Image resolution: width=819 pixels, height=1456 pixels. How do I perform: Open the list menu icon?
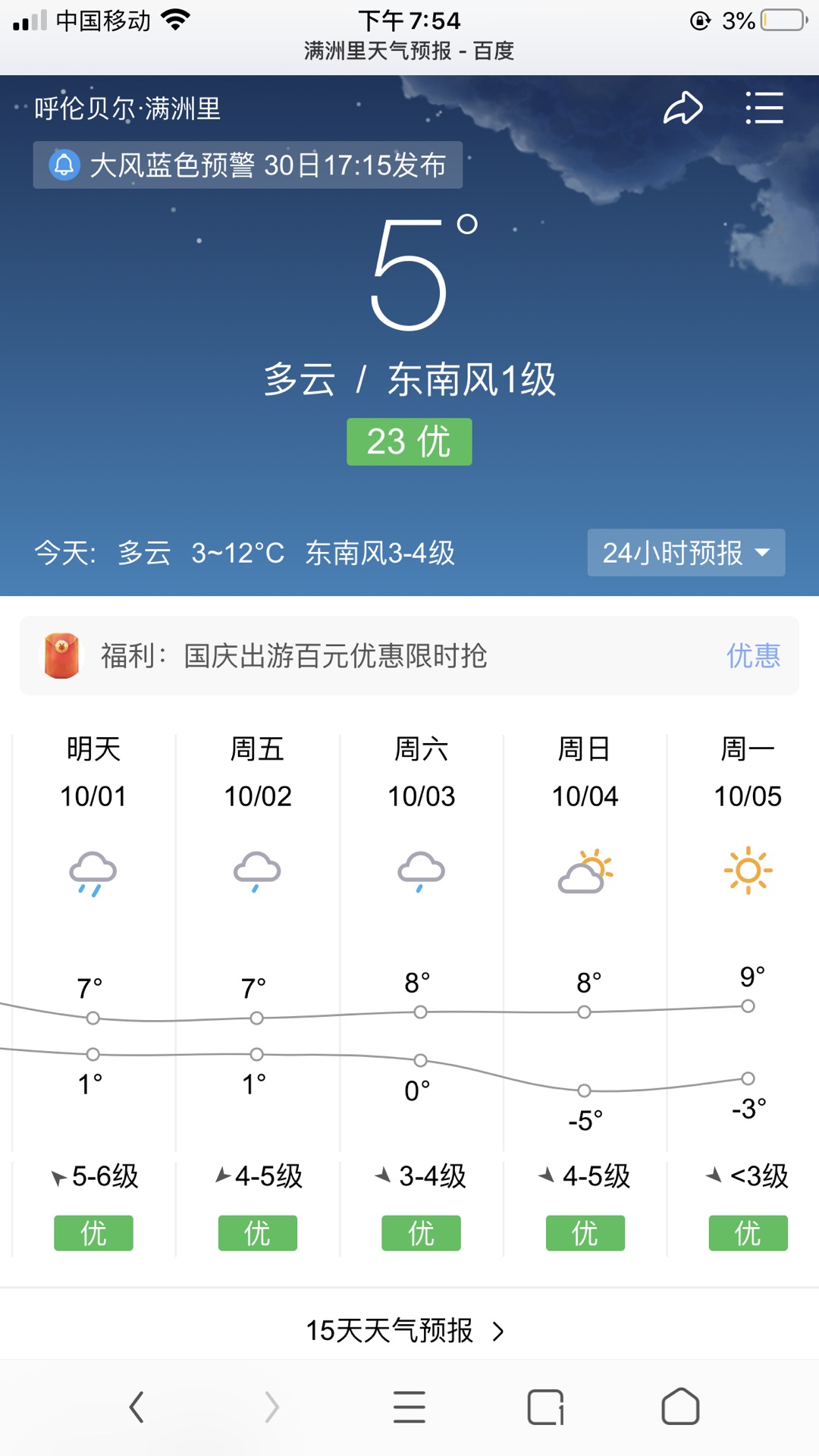[x=764, y=108]
